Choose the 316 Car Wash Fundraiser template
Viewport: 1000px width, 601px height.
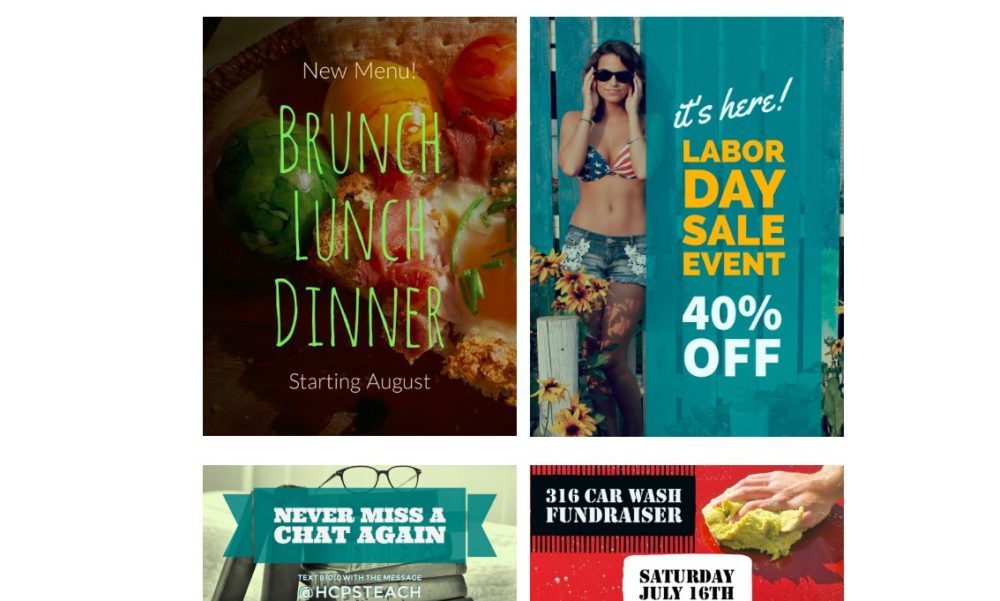click(x=686, y=532)
